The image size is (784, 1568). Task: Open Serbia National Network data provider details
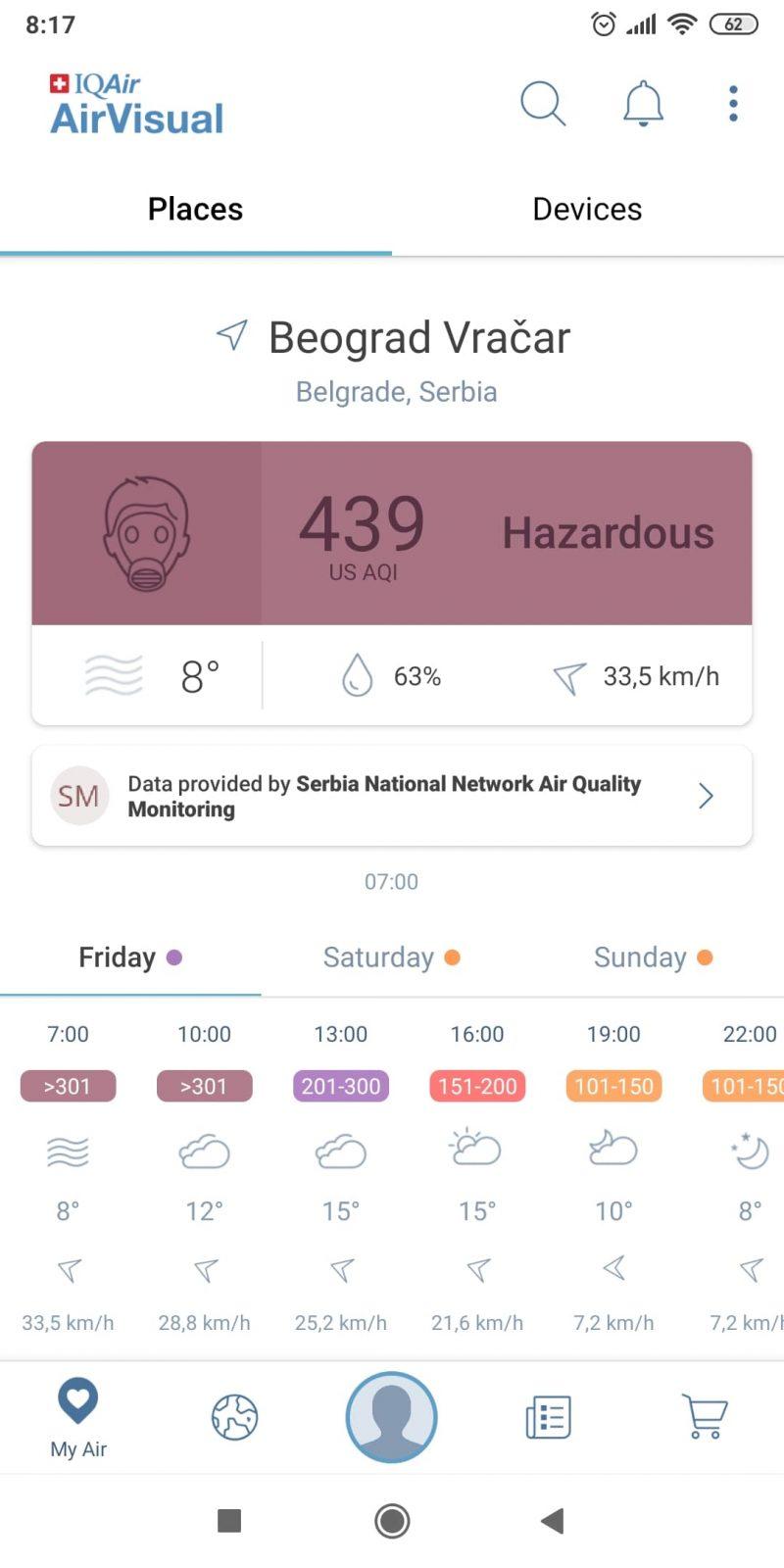(x=392, y=796)
